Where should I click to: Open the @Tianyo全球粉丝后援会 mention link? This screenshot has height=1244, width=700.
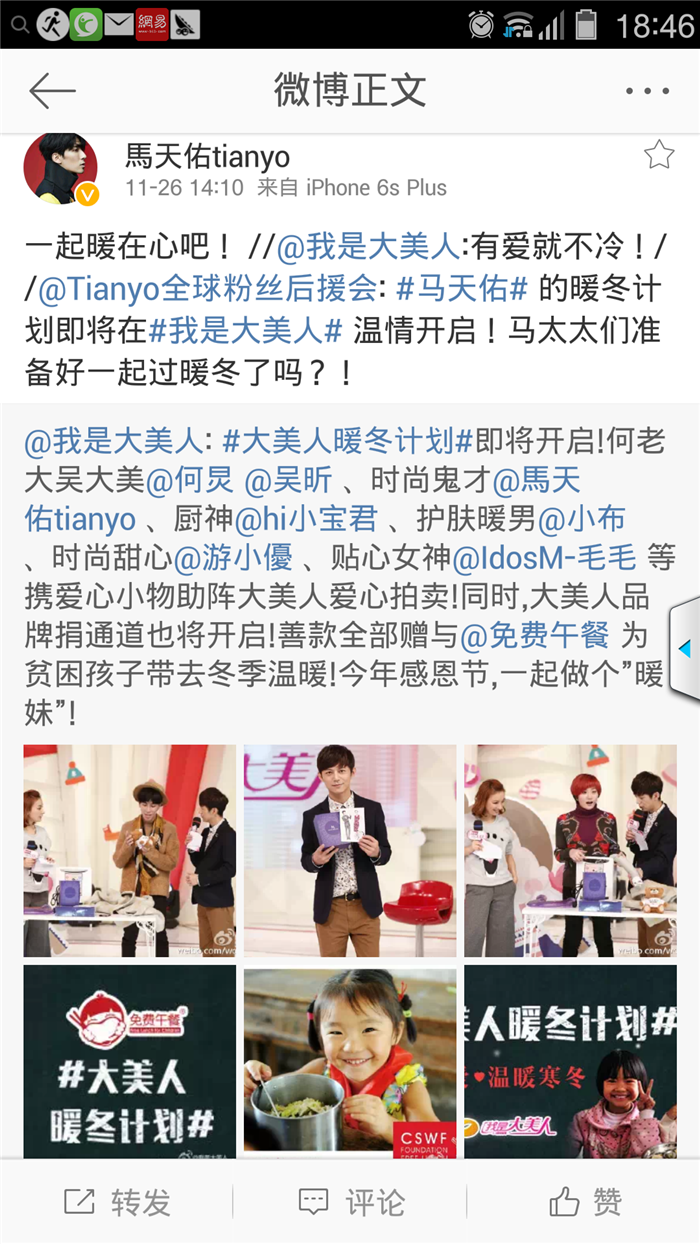[207, 289]
